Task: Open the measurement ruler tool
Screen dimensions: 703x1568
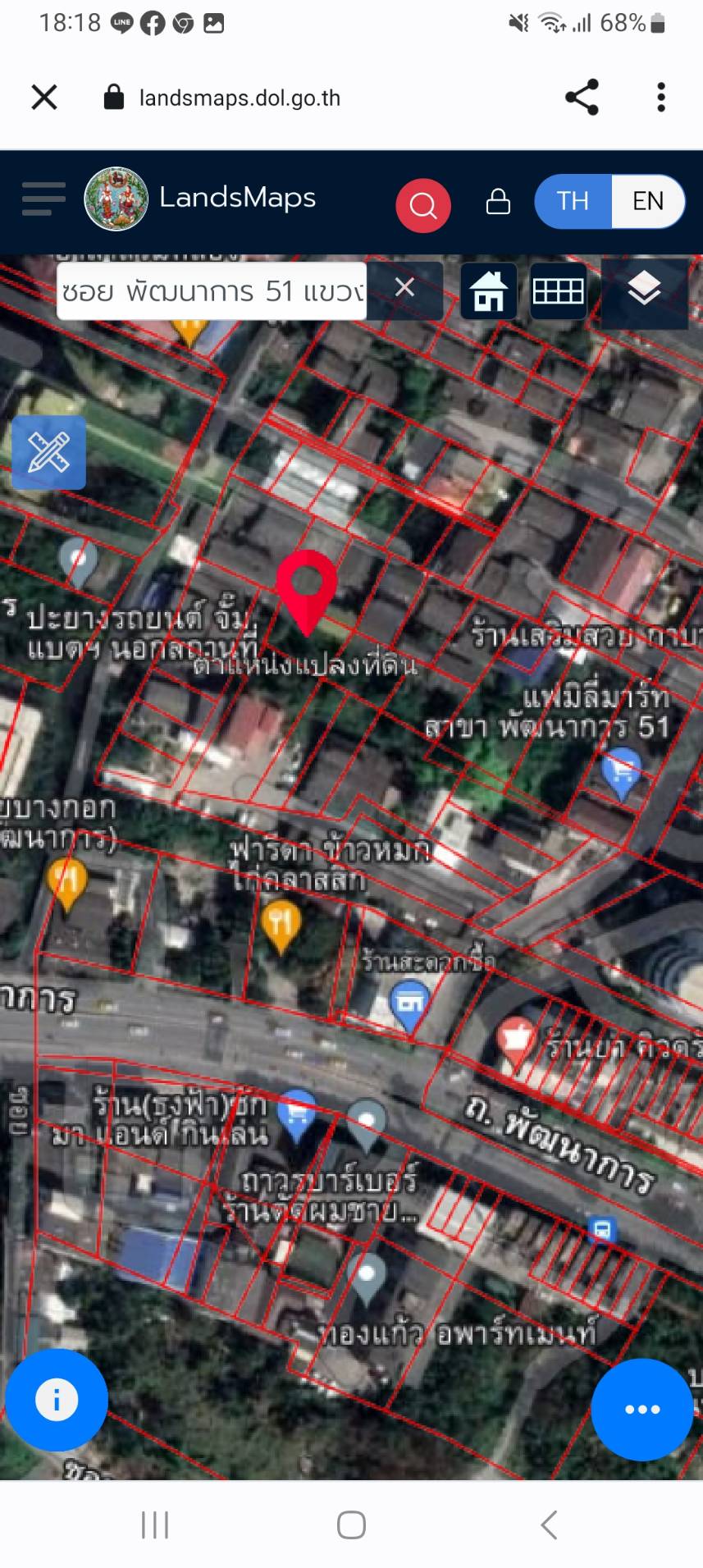Action: point(48,452)
